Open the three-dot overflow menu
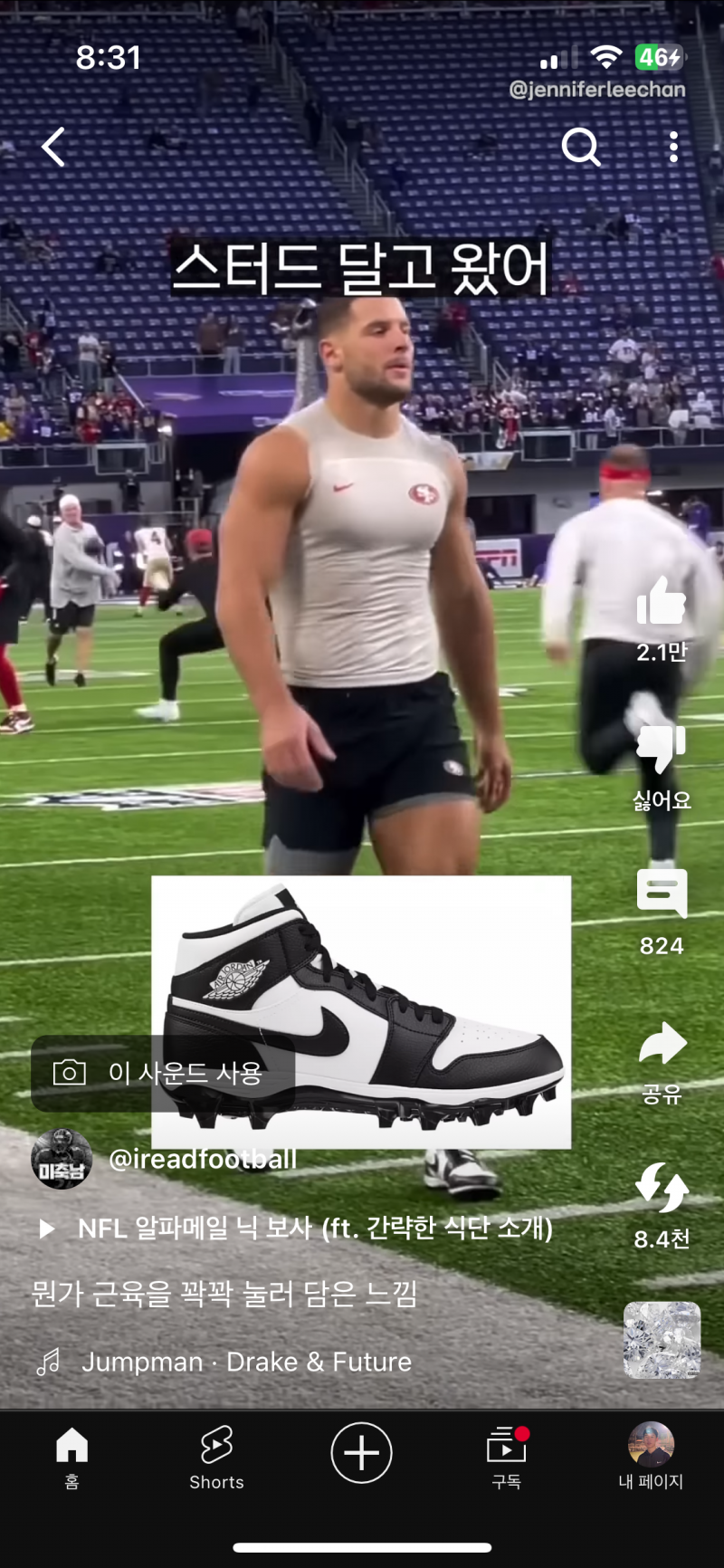The image size is (724, 1568). click(x=673, y=147)
